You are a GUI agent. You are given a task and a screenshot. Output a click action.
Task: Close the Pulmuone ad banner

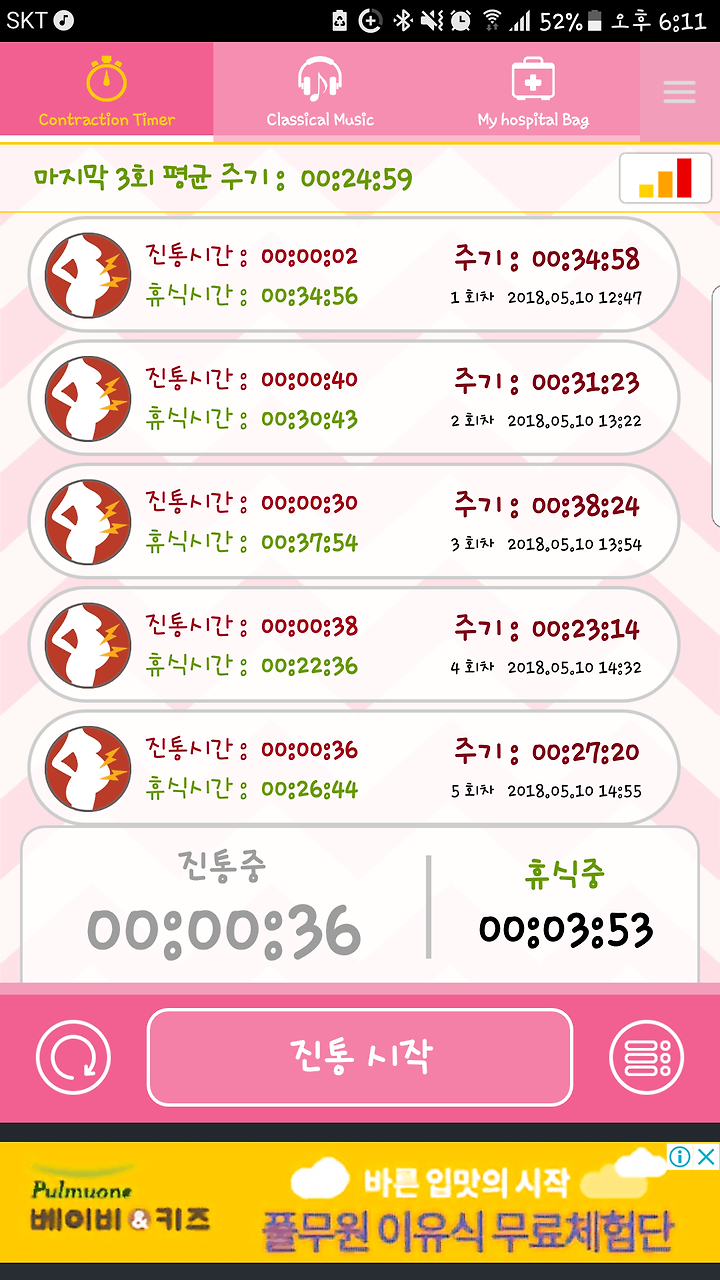(706, 1157)
